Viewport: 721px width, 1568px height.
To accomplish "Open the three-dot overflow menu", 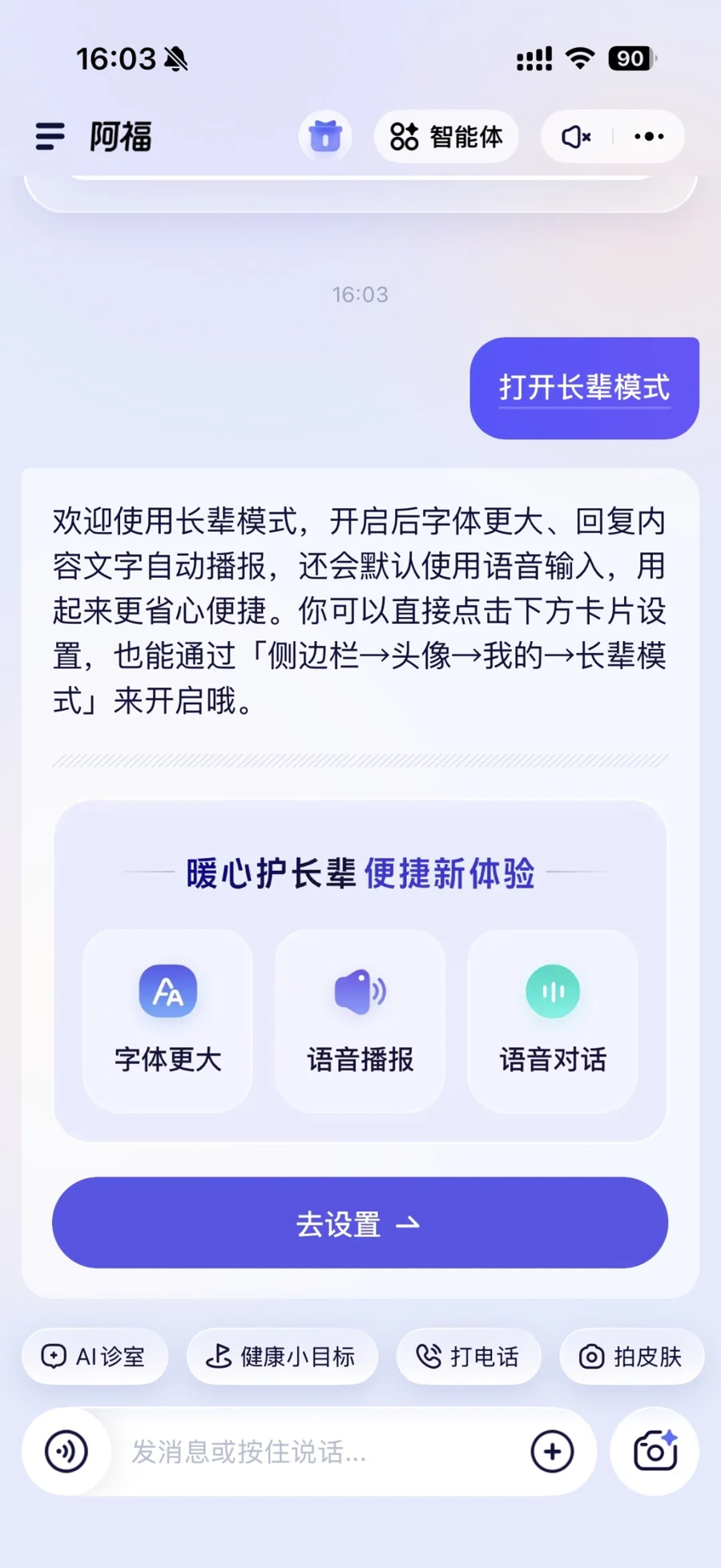I will point(649,136).
